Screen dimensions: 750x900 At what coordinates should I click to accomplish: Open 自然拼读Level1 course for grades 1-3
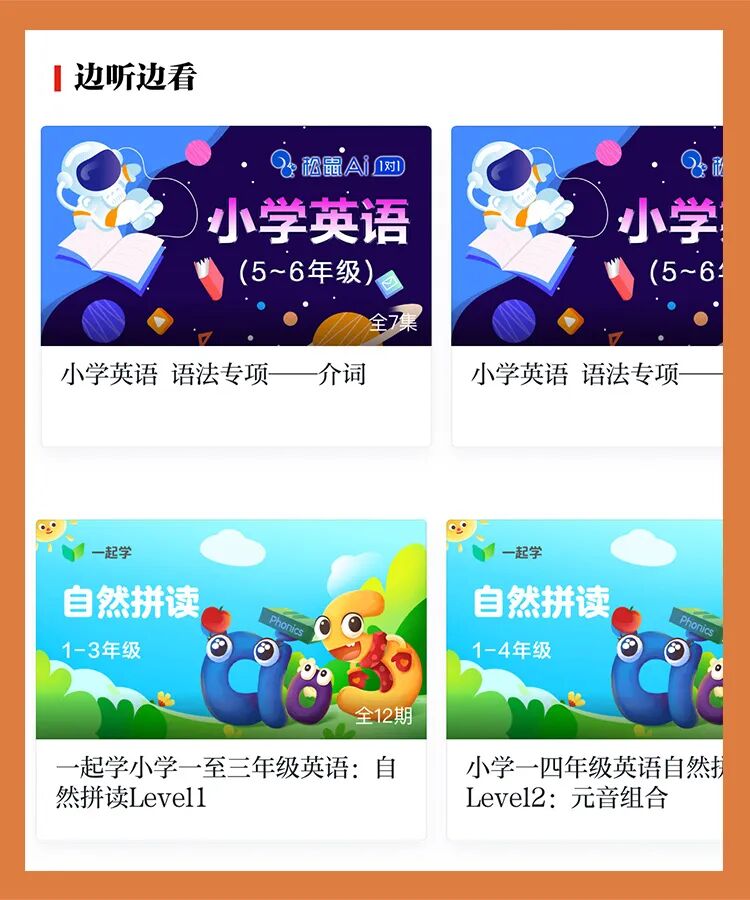(x=231, y=678)
